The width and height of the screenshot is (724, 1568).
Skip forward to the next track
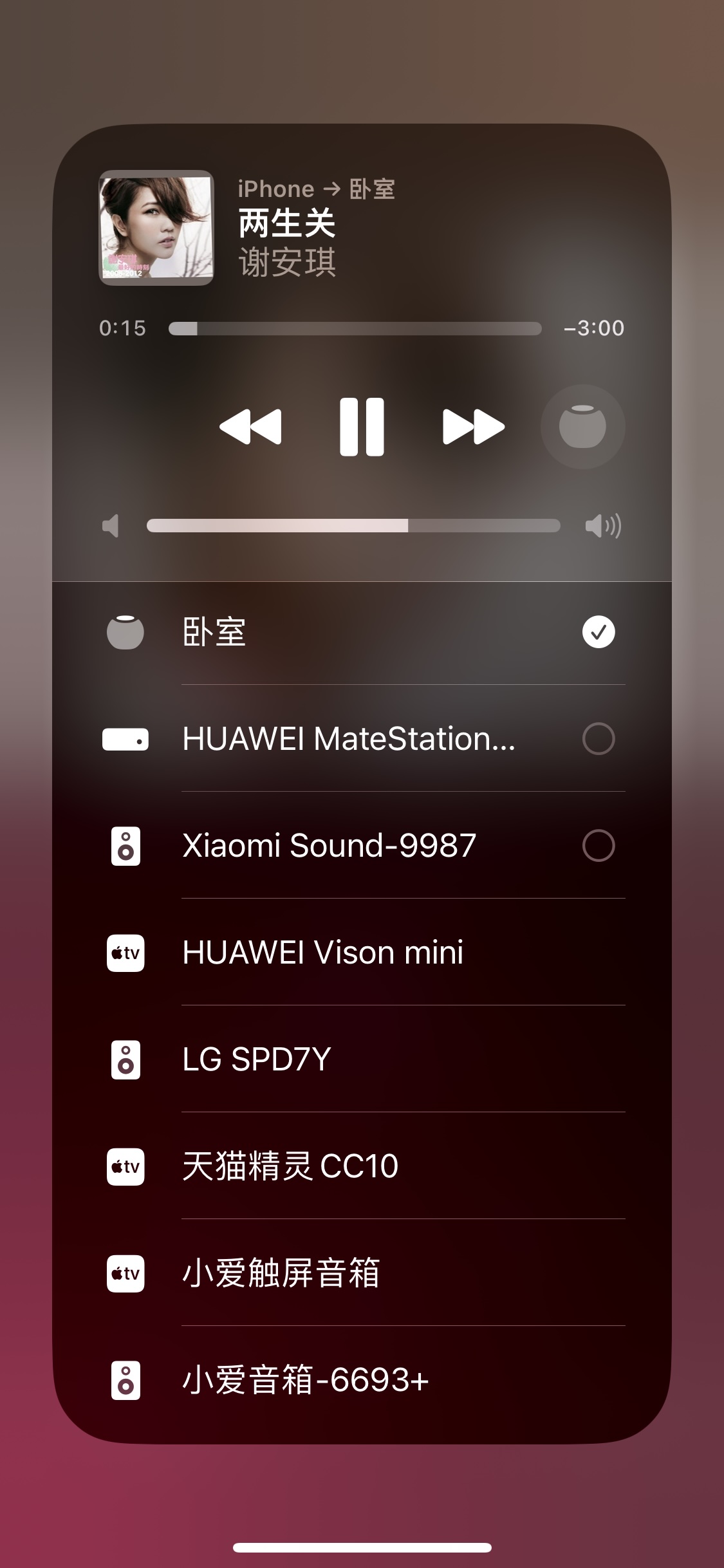pos(474,427)
